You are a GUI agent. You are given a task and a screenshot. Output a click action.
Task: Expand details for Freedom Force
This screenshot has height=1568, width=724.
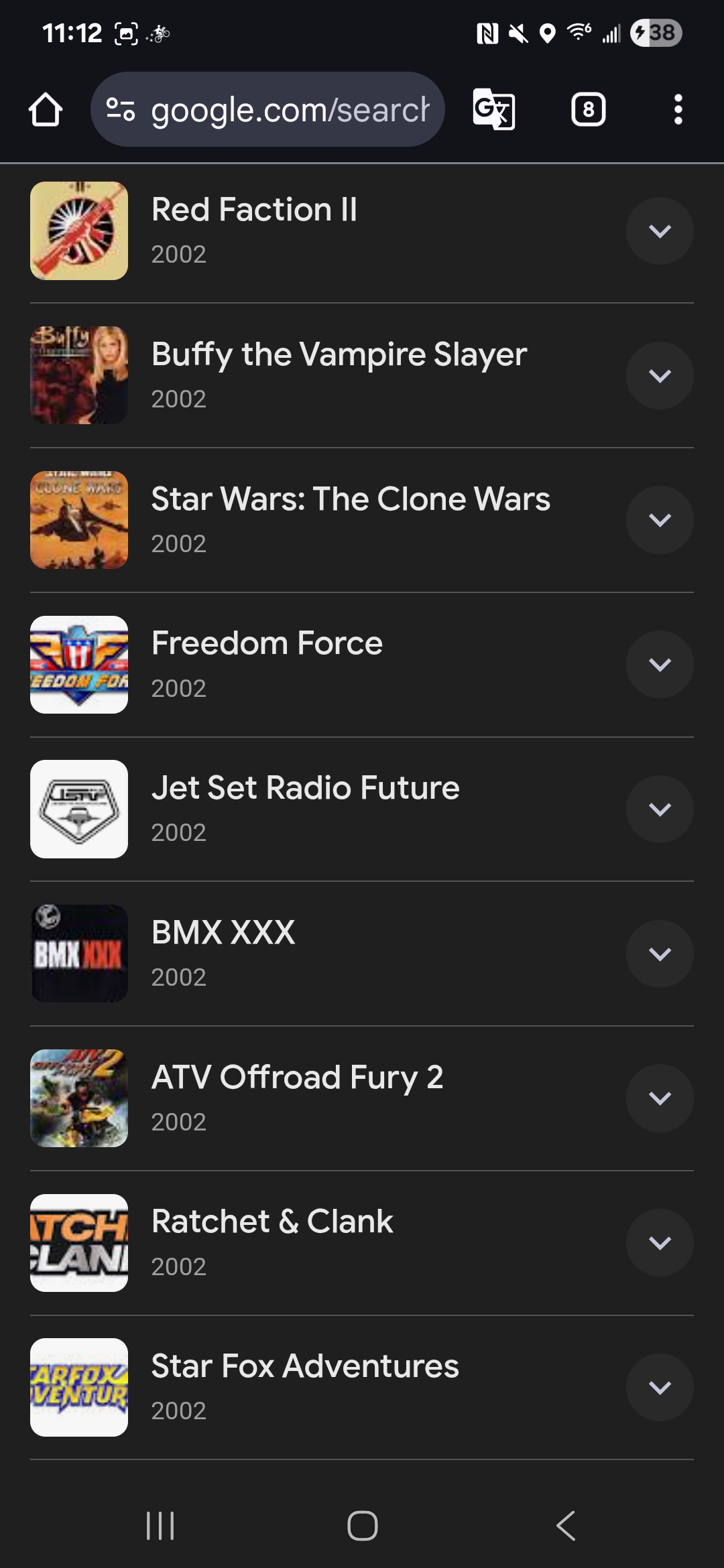660,665
